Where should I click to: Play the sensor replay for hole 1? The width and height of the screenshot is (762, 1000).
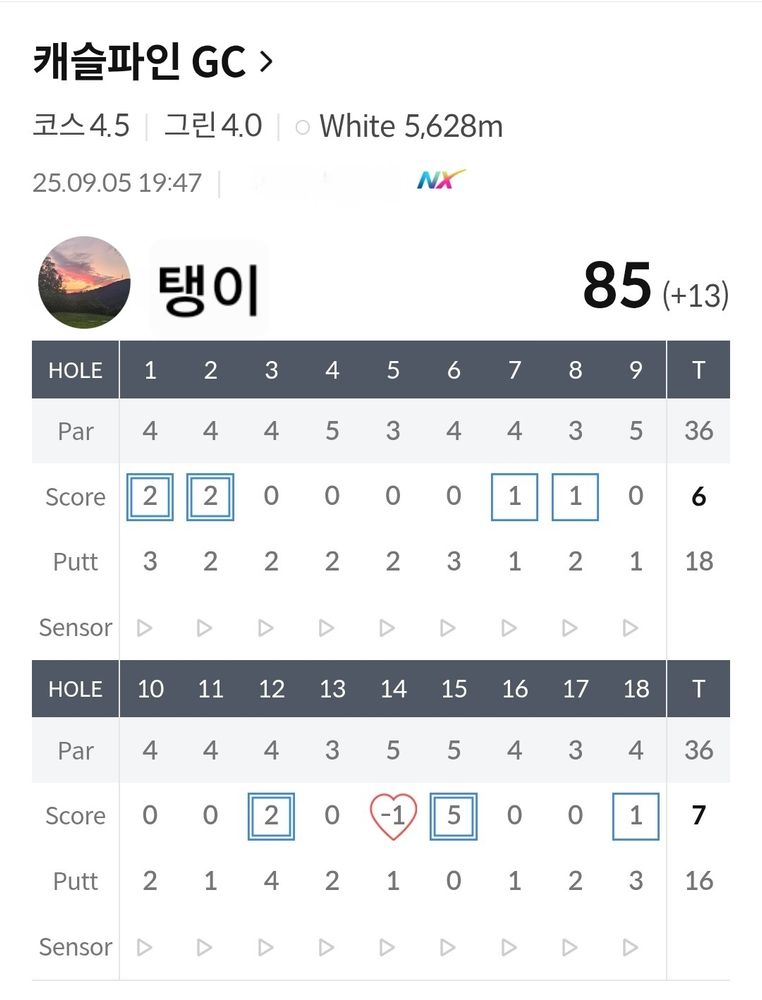click(x=145, y=628)
